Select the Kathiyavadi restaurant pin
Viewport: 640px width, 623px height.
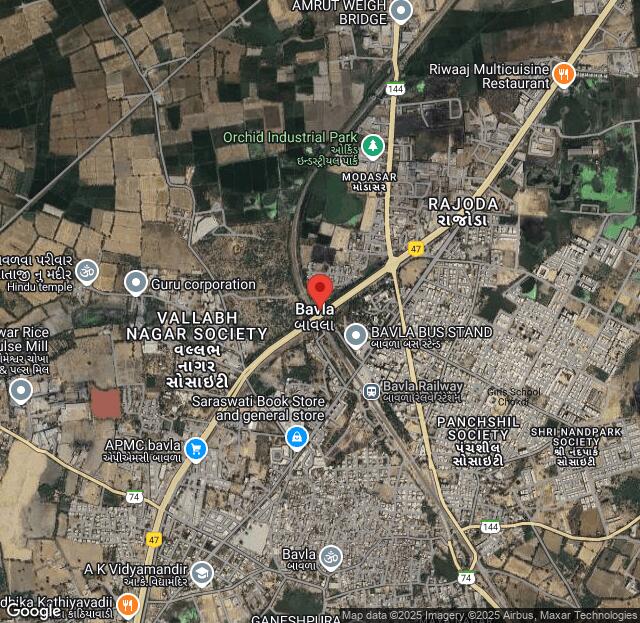[x=128, y=603]
